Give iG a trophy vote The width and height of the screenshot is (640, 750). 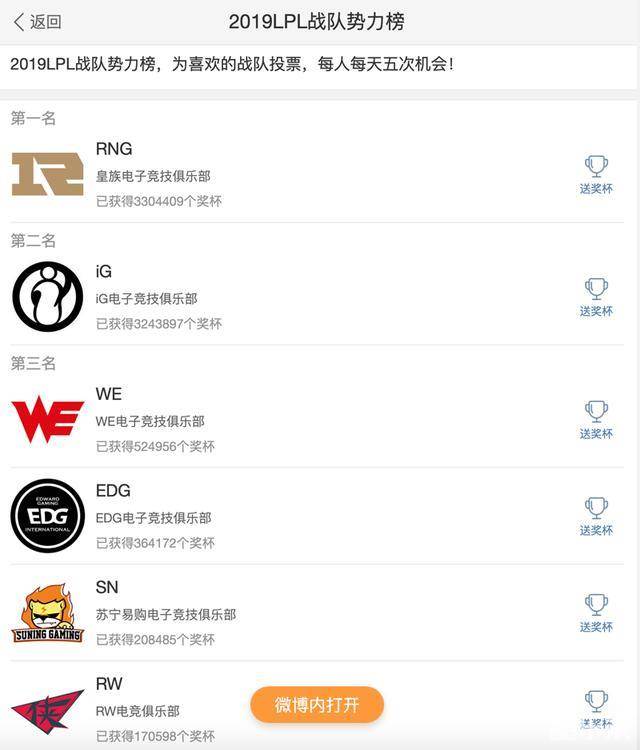(x=596, y=297)
